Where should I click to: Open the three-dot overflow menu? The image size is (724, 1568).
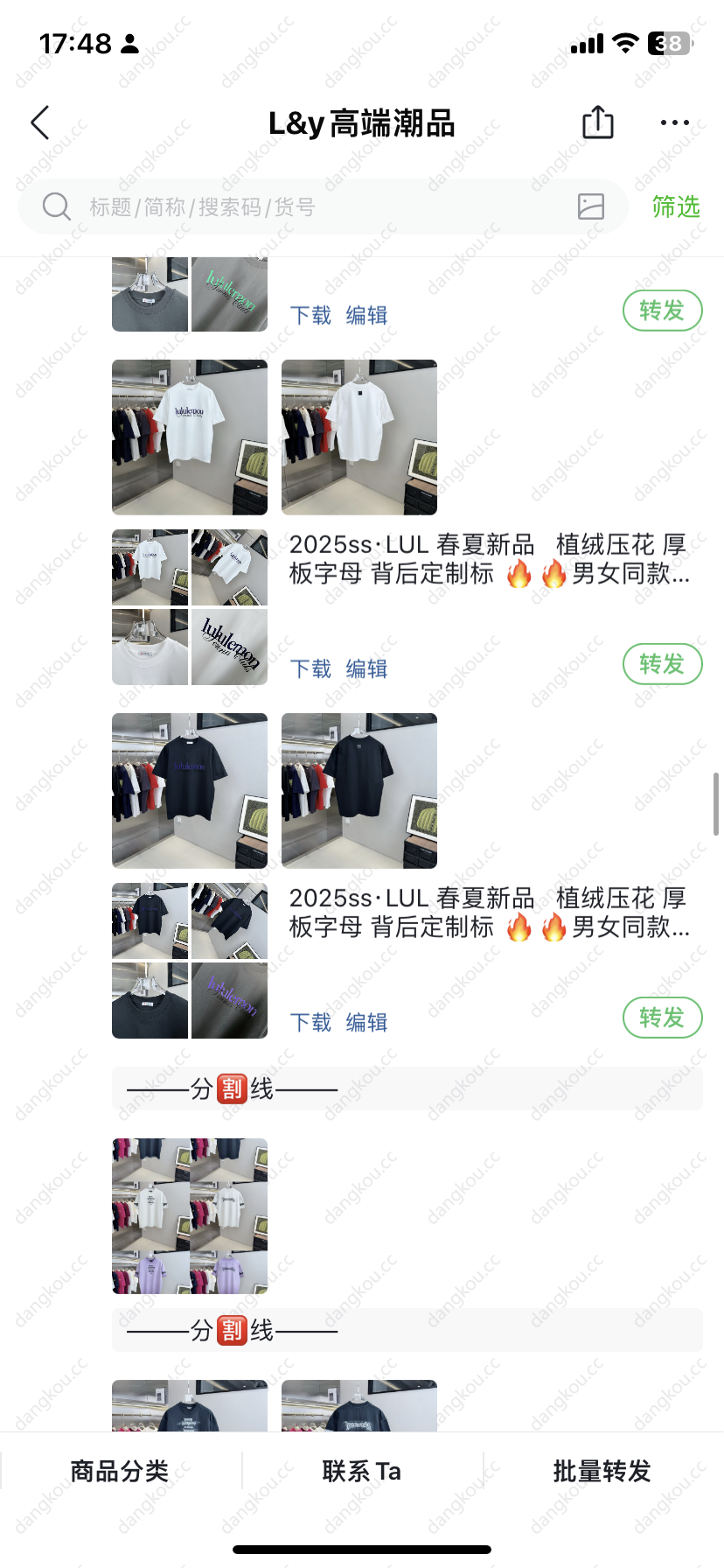674,123
